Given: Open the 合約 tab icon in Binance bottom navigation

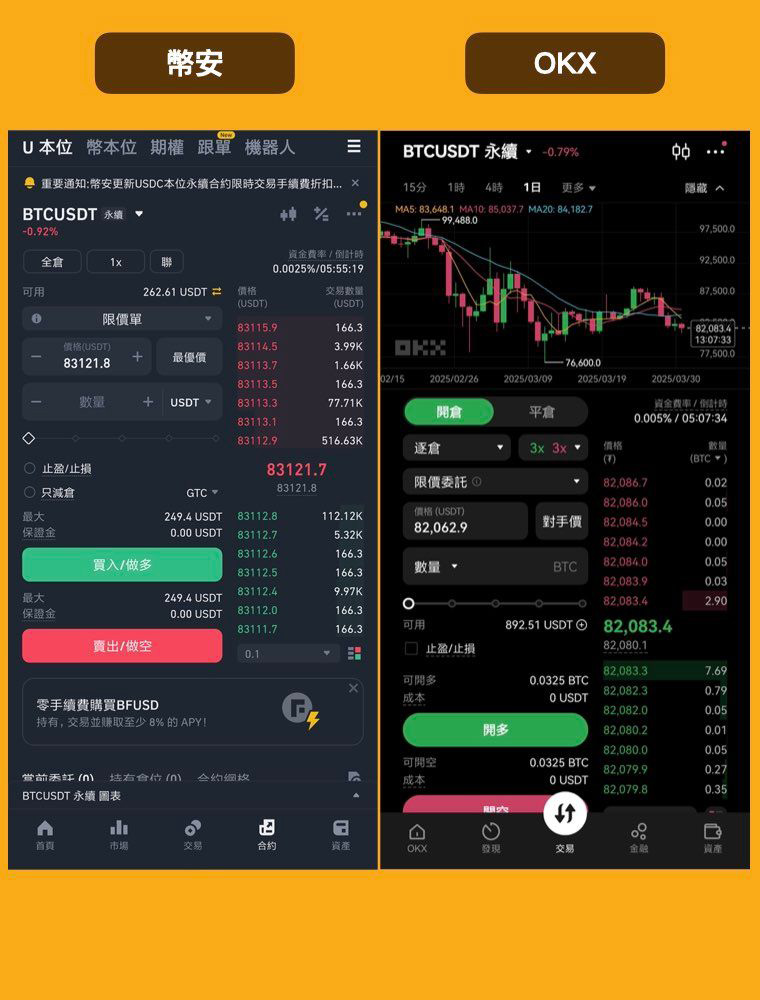Looking at the screenshot, I should [266, 830].
